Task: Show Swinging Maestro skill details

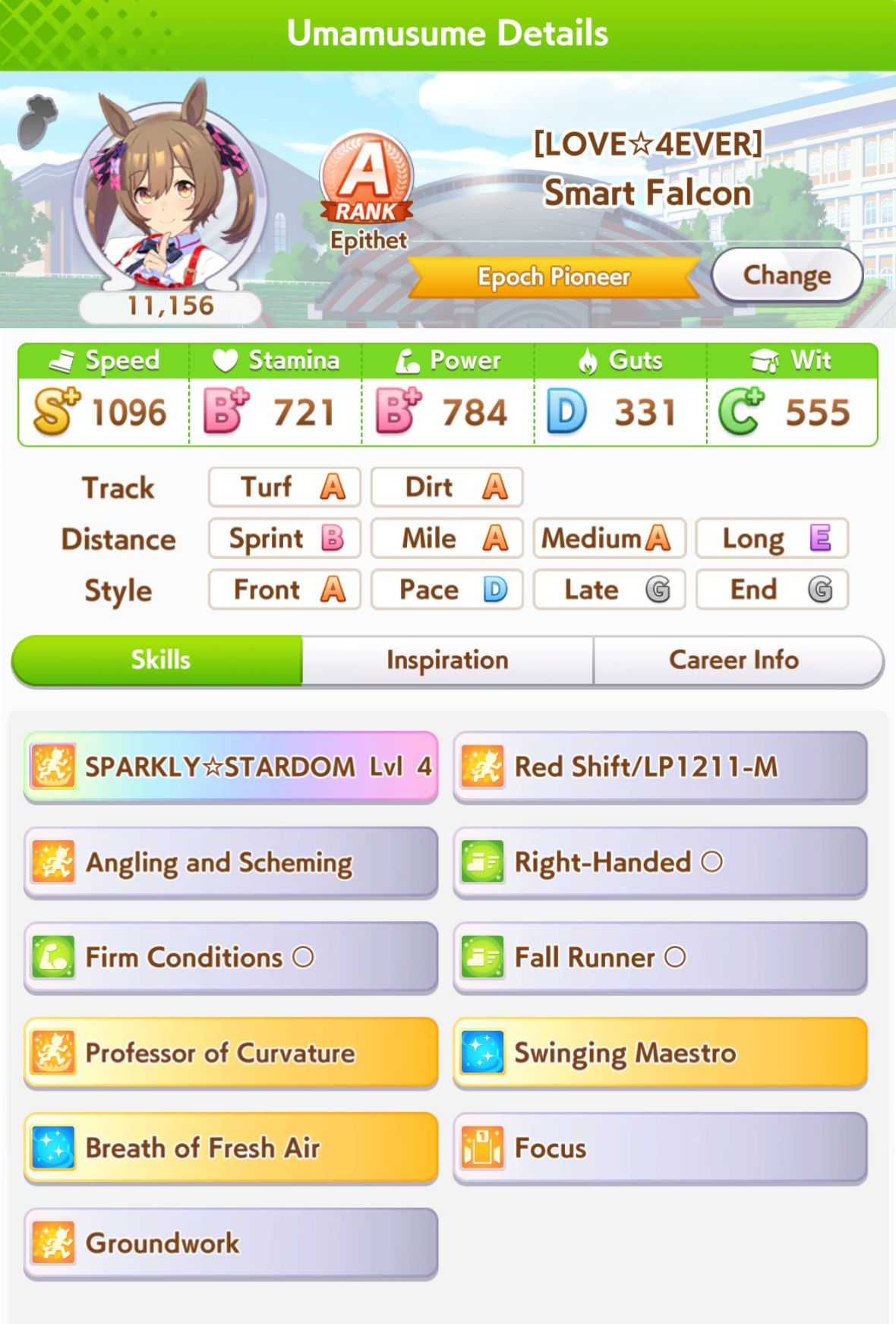Action: coord(660,1053)
